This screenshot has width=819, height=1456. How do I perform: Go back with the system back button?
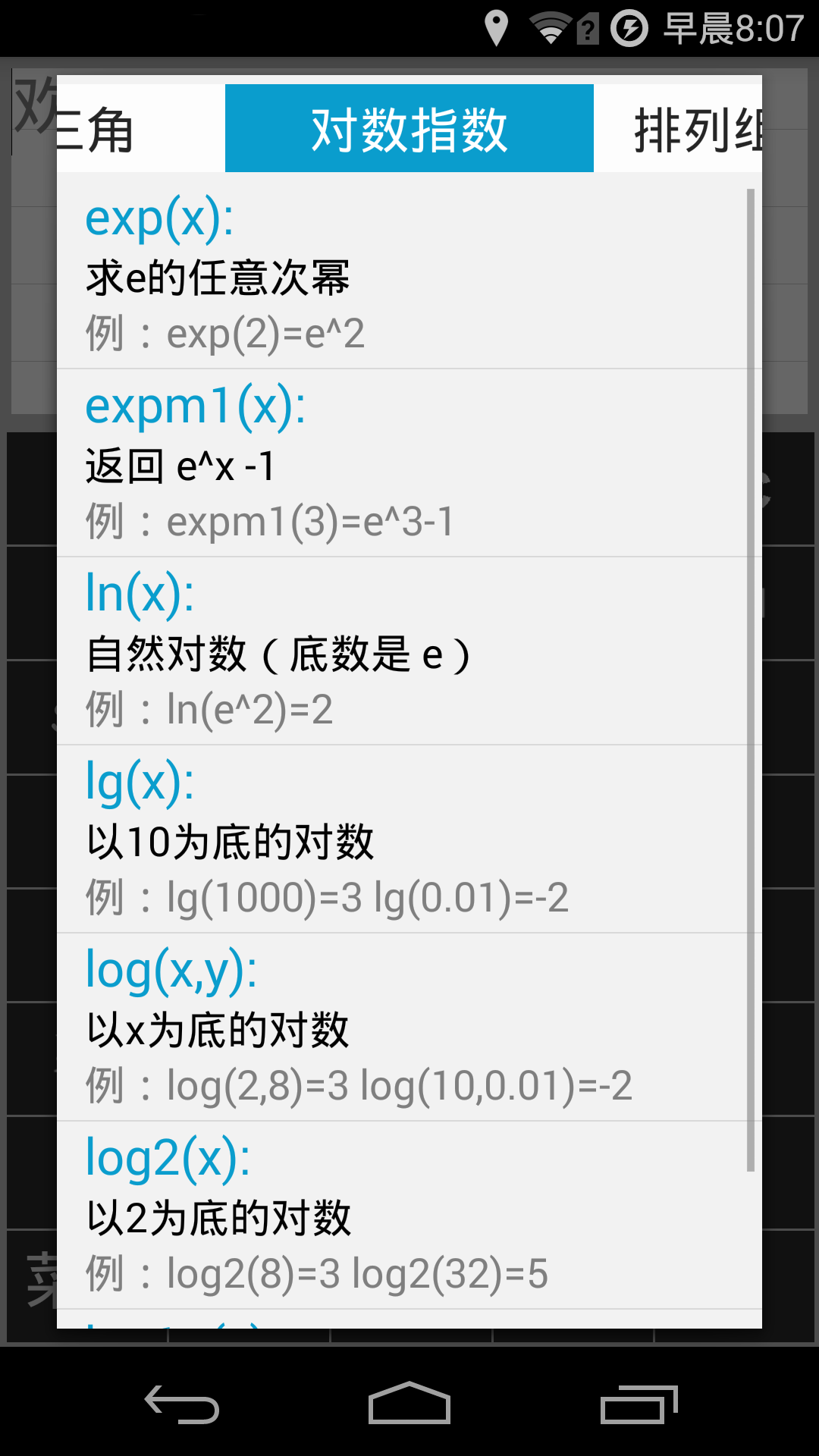click(x=182, y=1404)
